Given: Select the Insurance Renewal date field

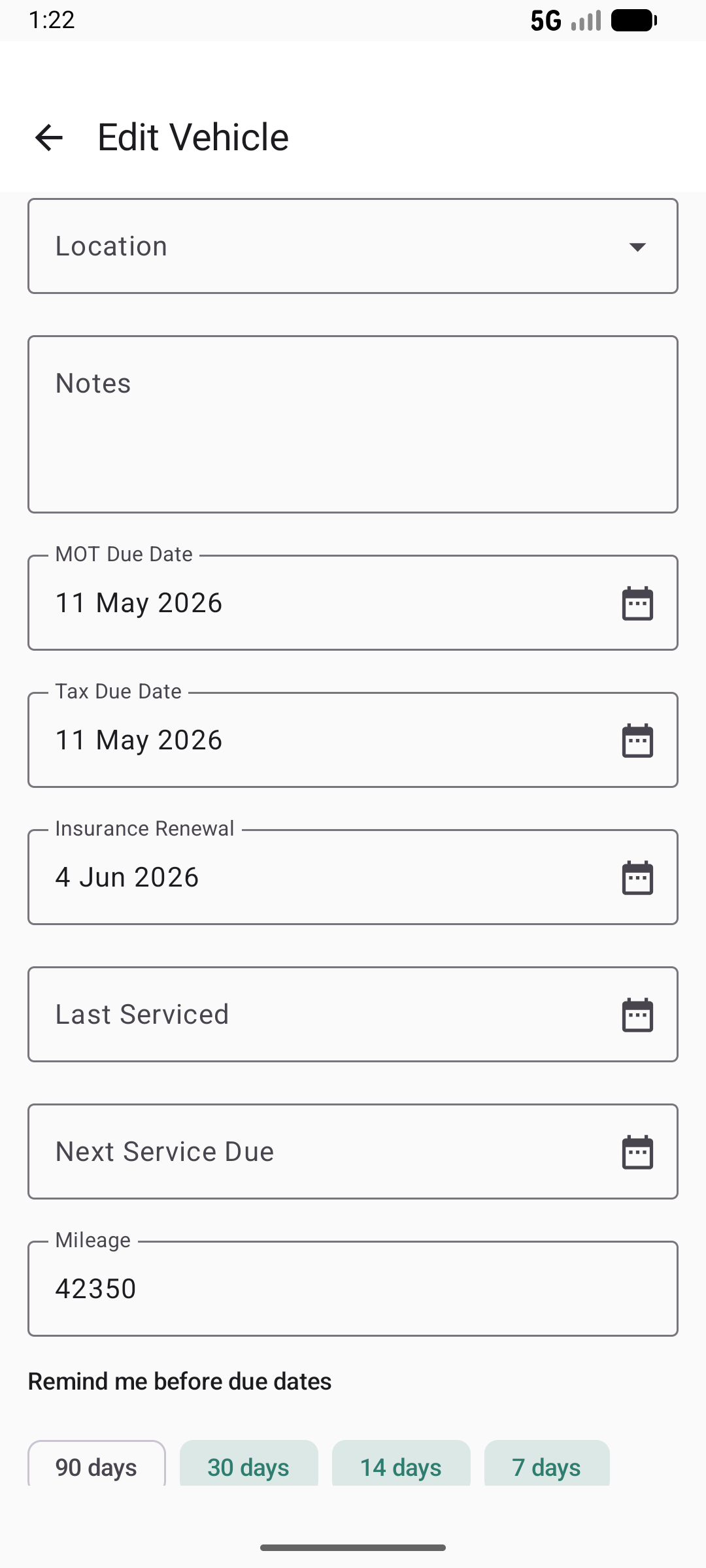Looking at the screenshot, I should (294, 876).
